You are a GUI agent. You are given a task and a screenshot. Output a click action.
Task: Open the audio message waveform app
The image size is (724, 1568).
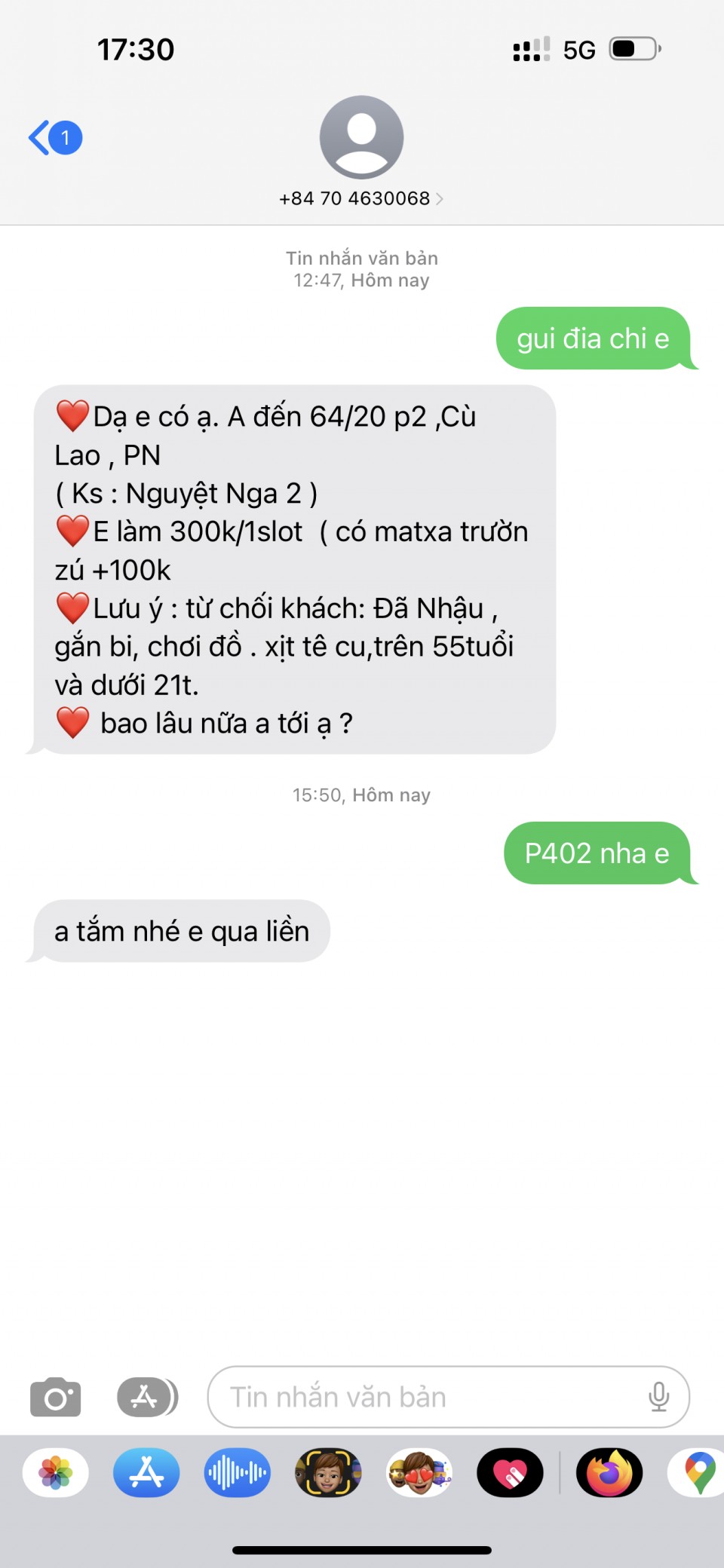(x=237, y=1473)
